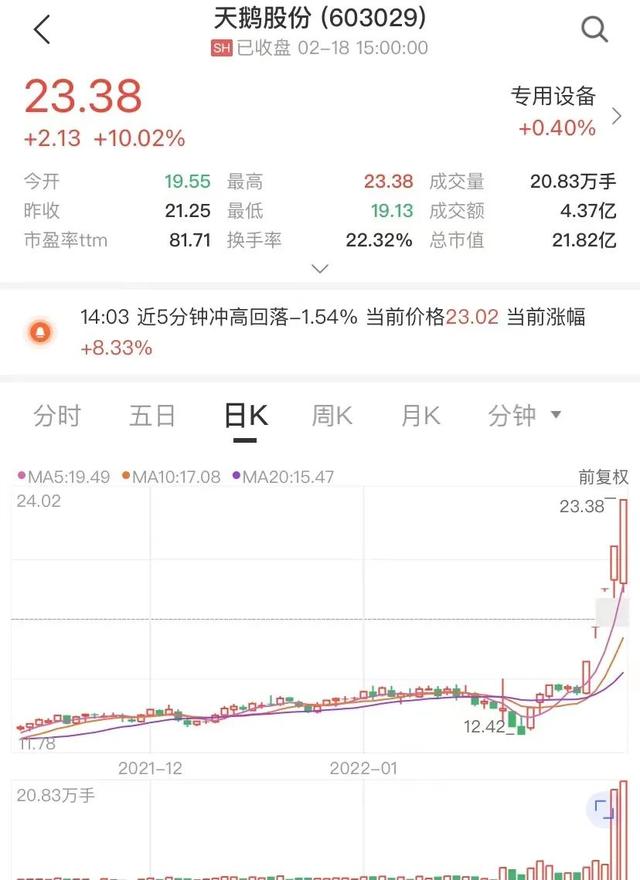This screenshot has height=880, width=640.
Task: Switch to the 五日 chart tab
Action: 152,416
